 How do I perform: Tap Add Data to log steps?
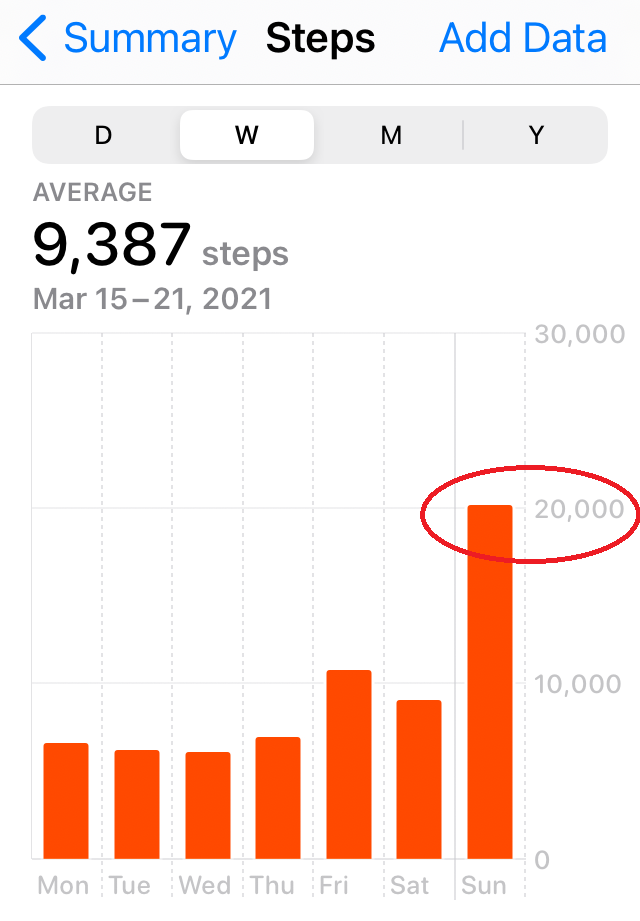tap(522, 40)
